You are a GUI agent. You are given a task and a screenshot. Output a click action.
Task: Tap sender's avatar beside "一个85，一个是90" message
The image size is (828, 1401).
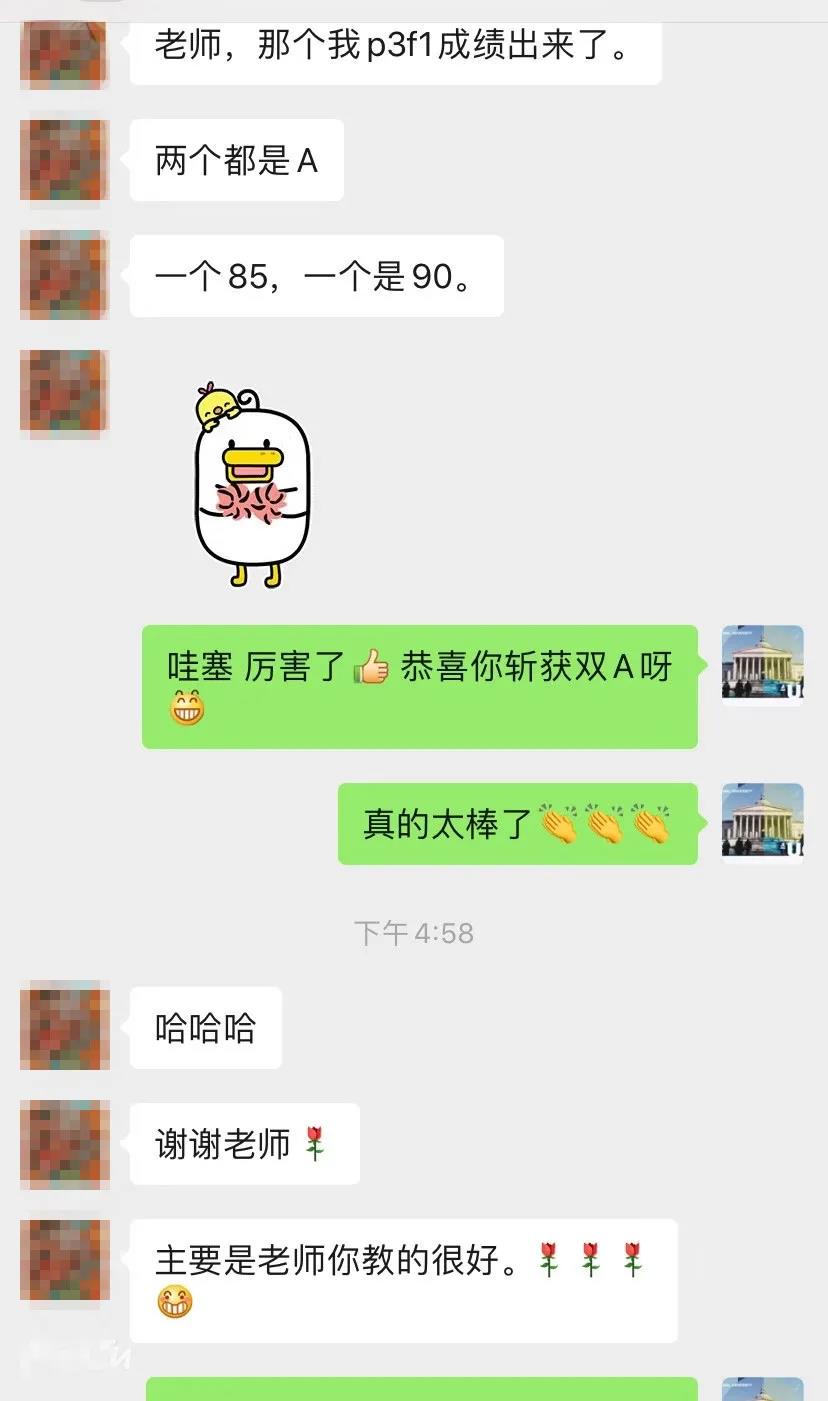tap(64, 275)
